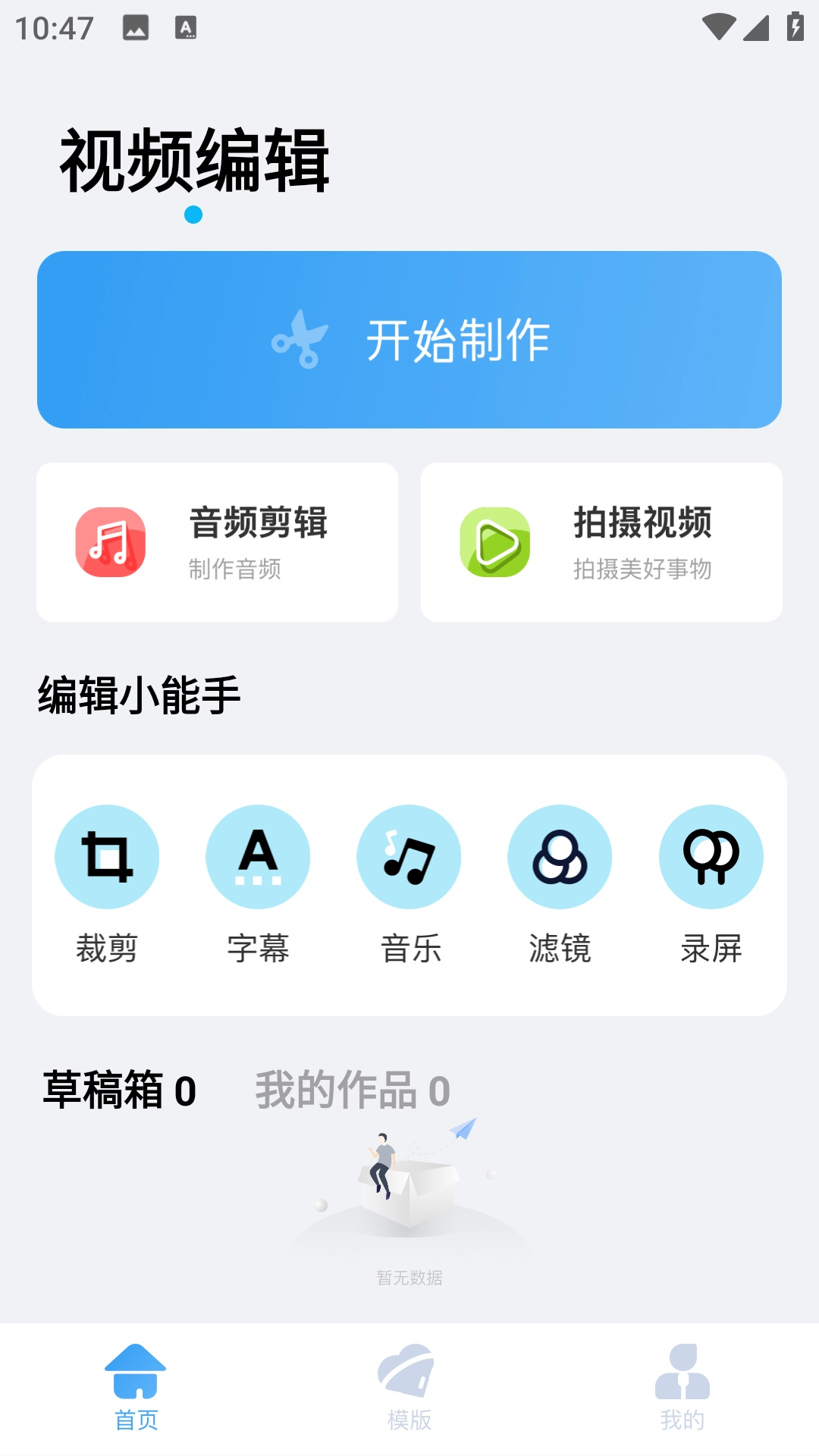Select the 滤镜 filter tool icon

[x=560, y=855]
